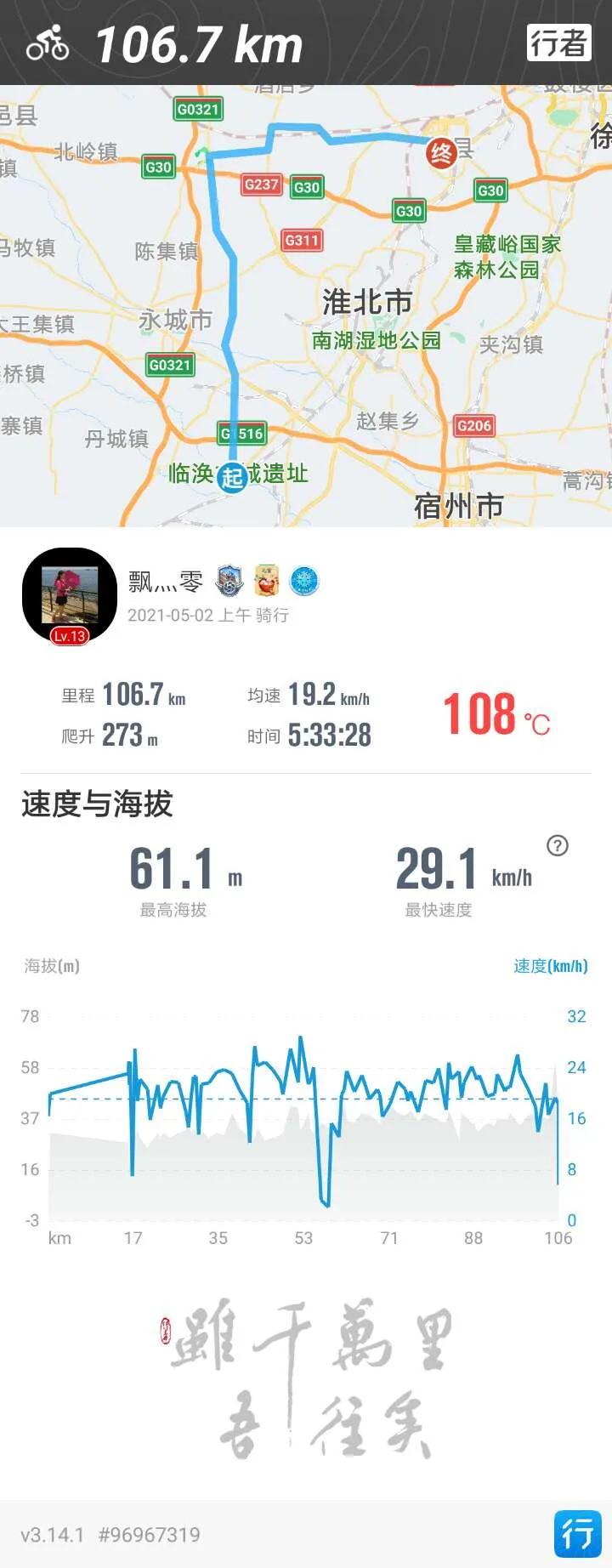Click the G237 road badge on the map
612x1568 pixels.
coord(260,184)
